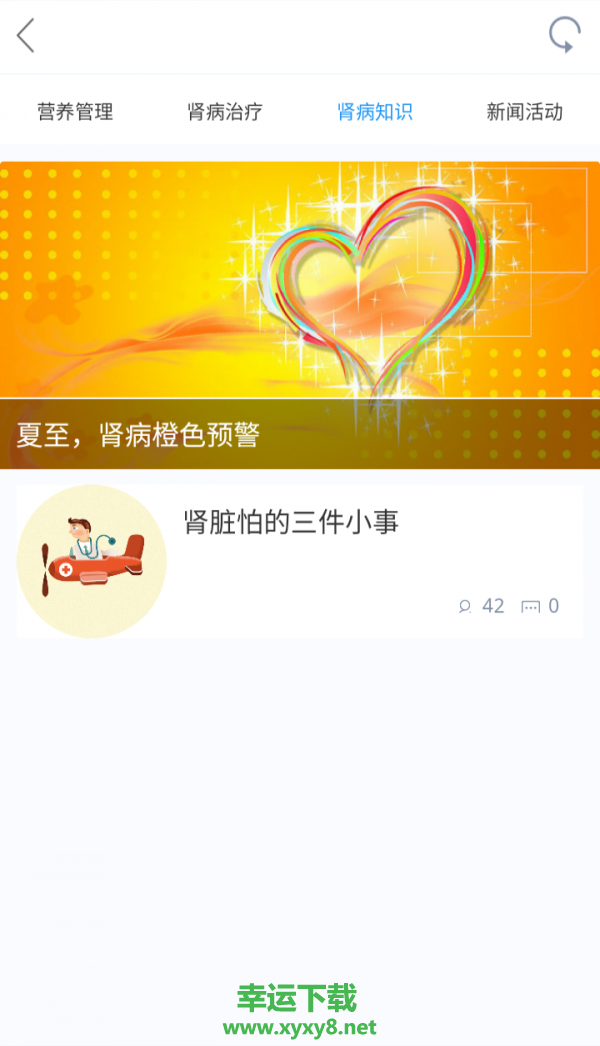Image resolution: width=600 pixels, height=1046 pixels.
Task: Go back using the top-left arrow
Action: pyautogui.click(x=26, y=36)
